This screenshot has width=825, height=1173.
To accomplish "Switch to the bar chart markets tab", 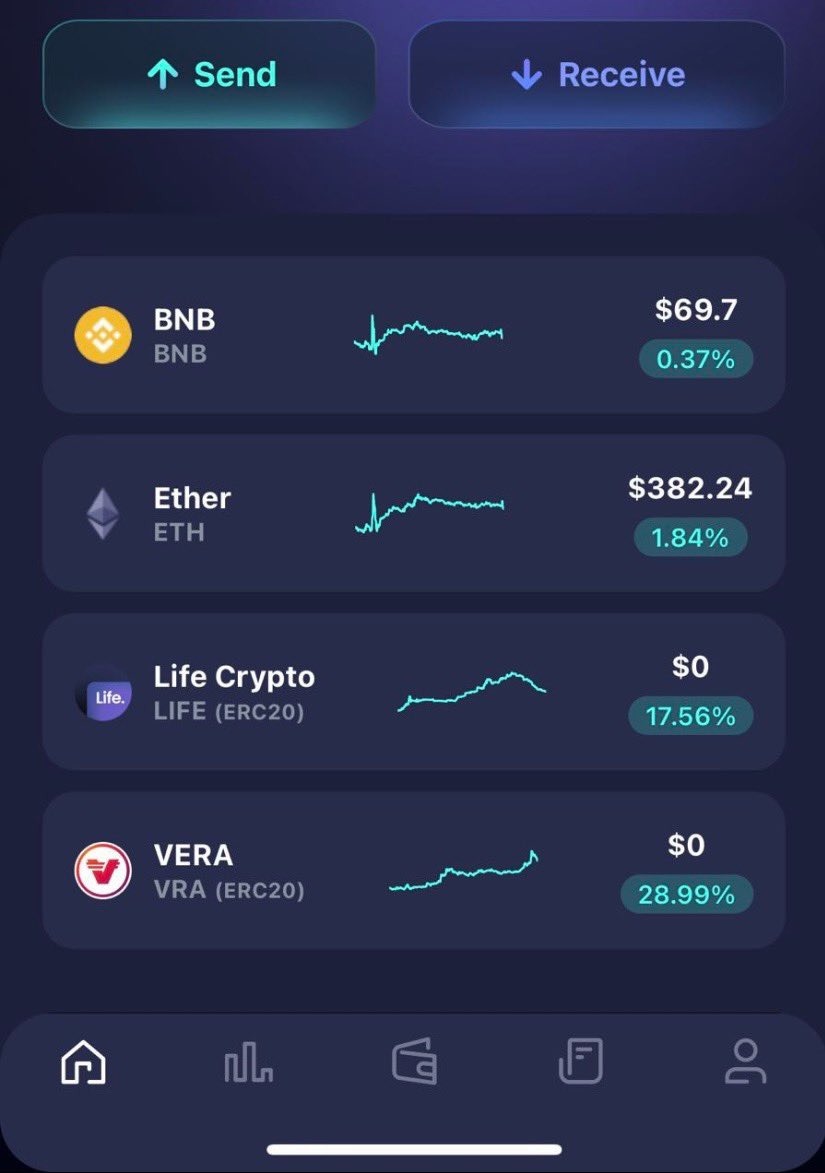I will tap(248, 1061).
